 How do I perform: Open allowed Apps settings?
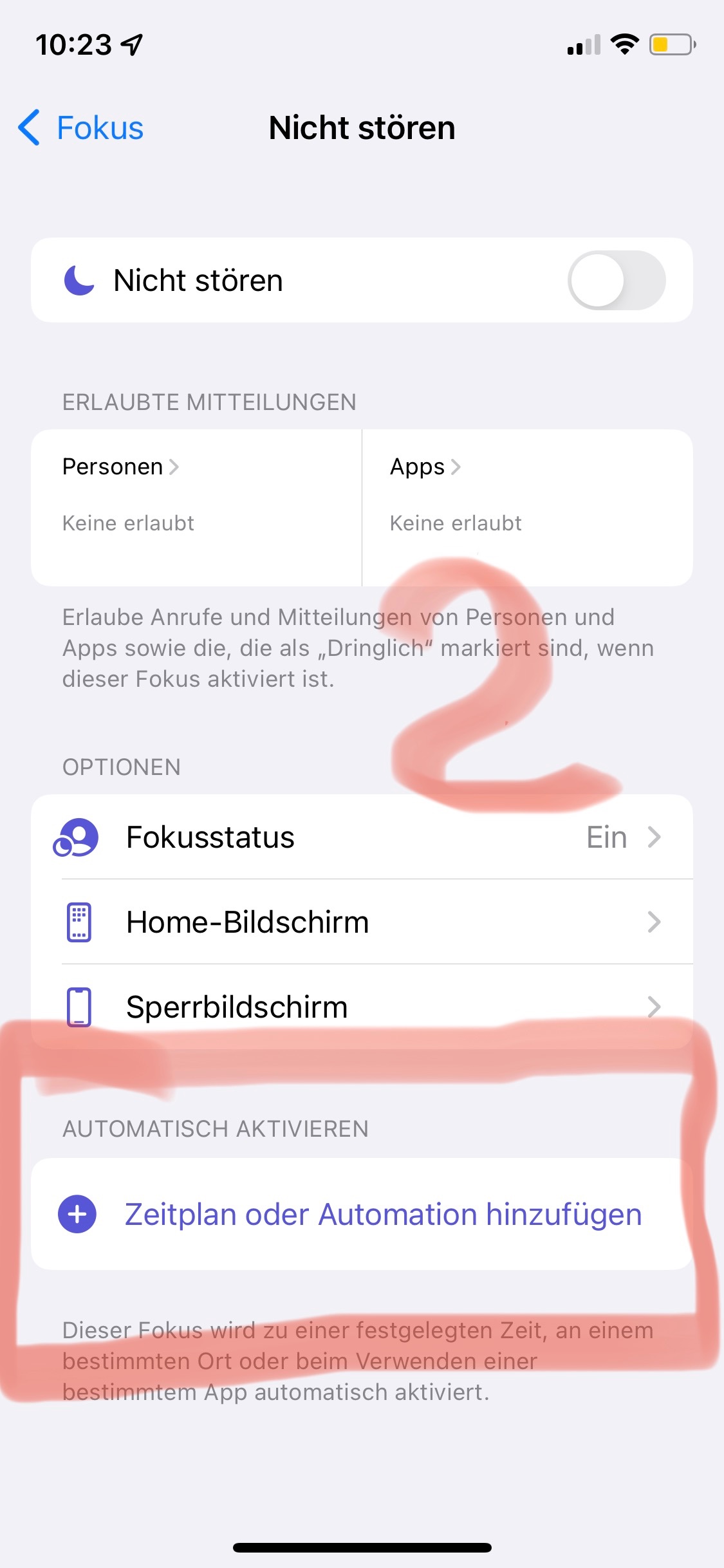pos(528,507)
